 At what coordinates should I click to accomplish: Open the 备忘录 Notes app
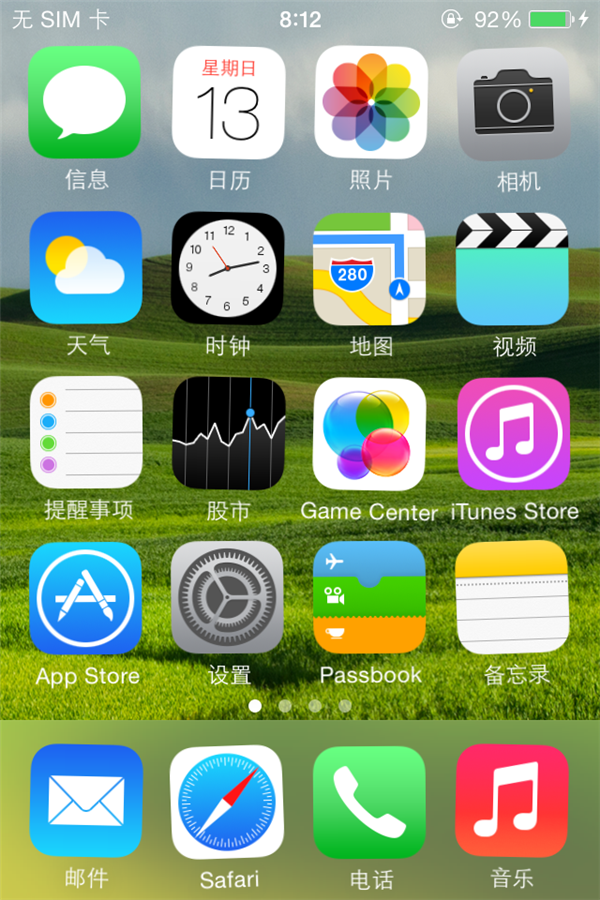(513, 598)
